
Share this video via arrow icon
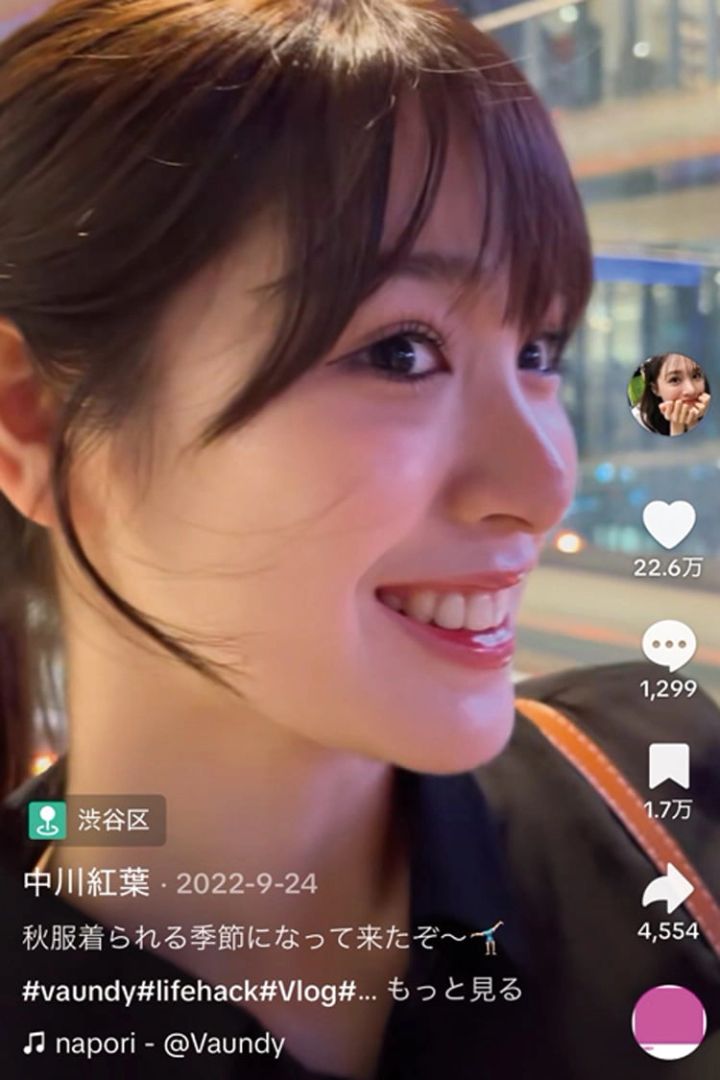[x=668, y=888]
